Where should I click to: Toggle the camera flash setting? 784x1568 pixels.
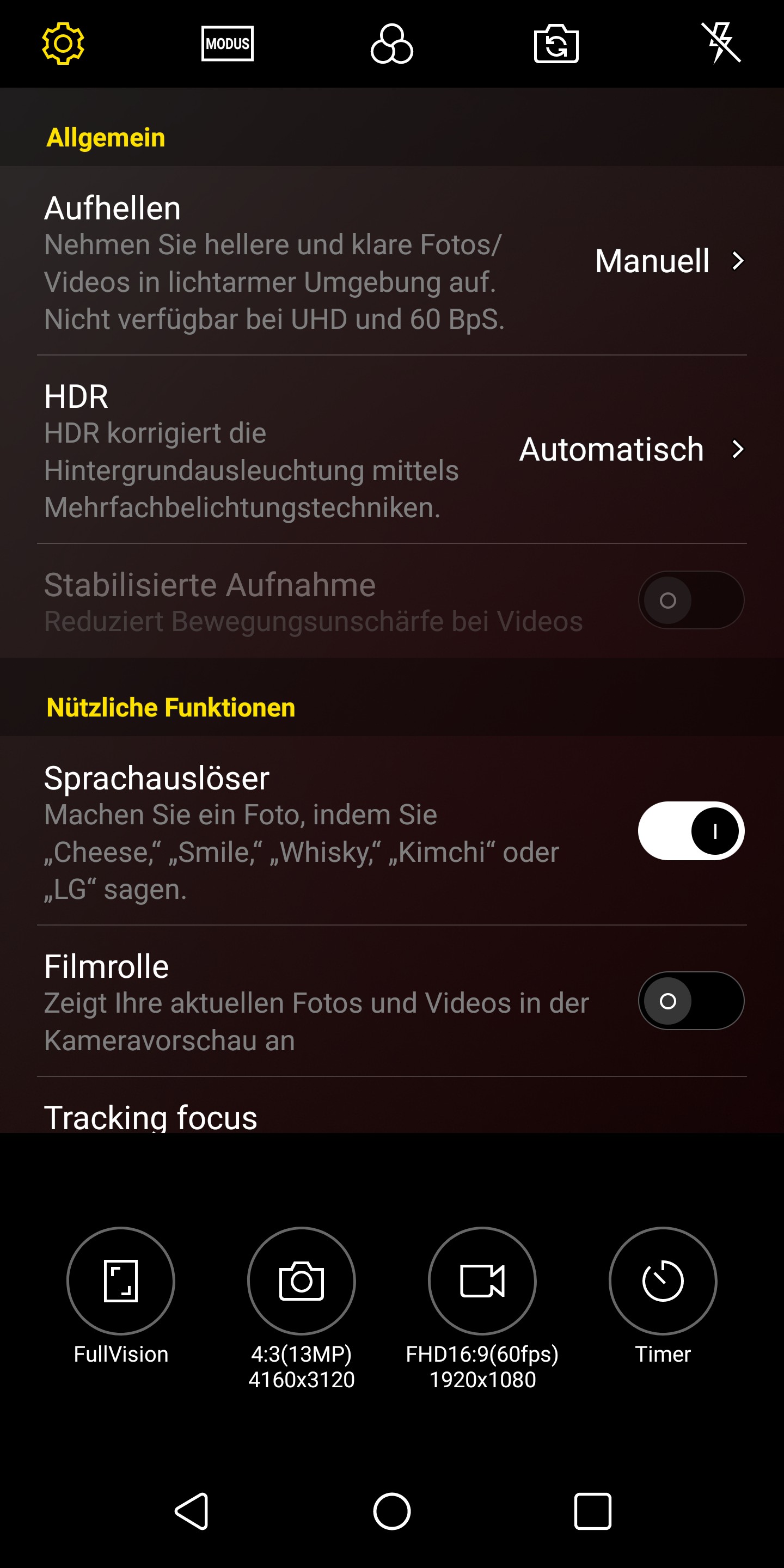click(721, 42)
